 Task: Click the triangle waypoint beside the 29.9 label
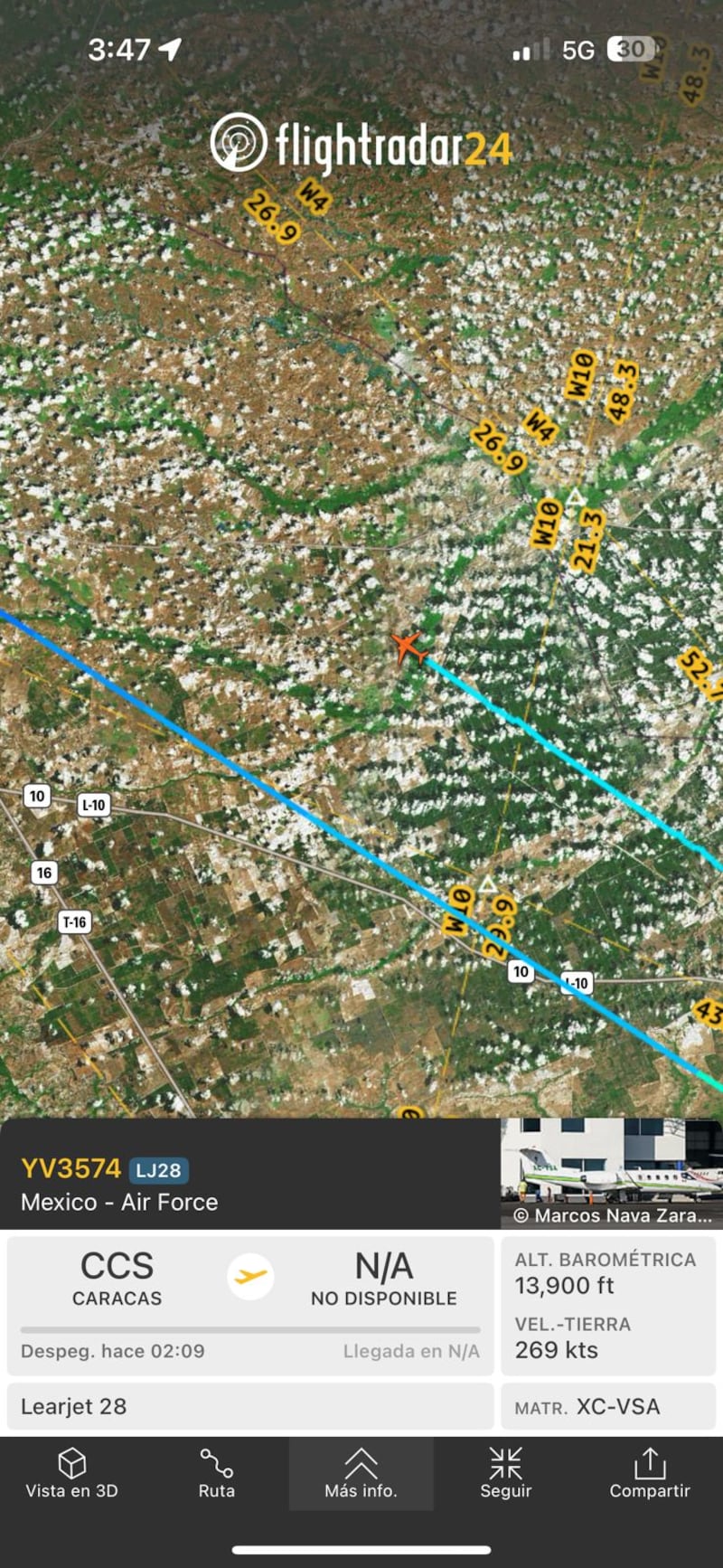point(488,884)
